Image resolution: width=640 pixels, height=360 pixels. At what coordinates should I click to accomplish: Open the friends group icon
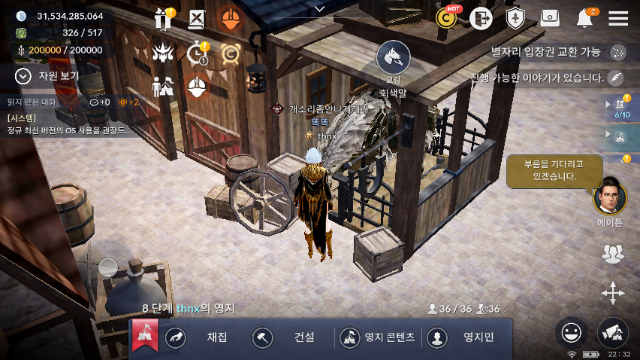[613, 254]
